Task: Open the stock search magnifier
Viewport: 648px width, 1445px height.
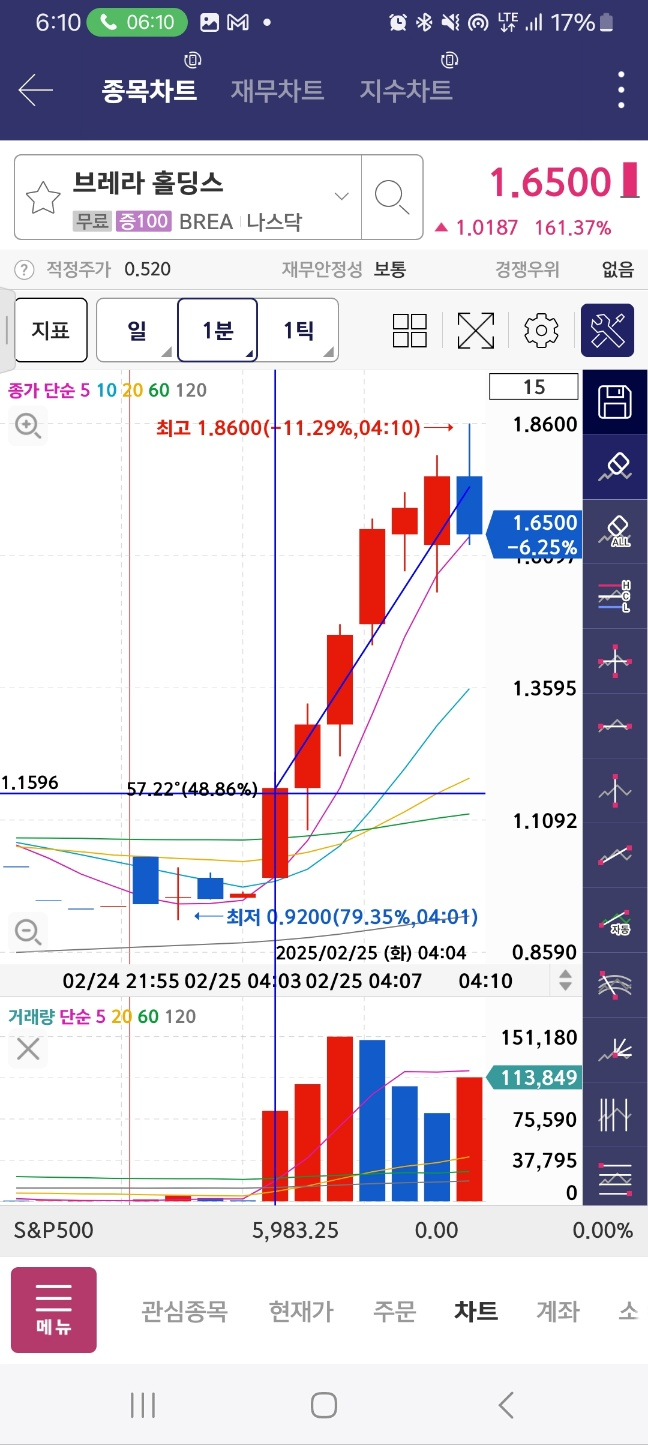Action: point(392,197)
